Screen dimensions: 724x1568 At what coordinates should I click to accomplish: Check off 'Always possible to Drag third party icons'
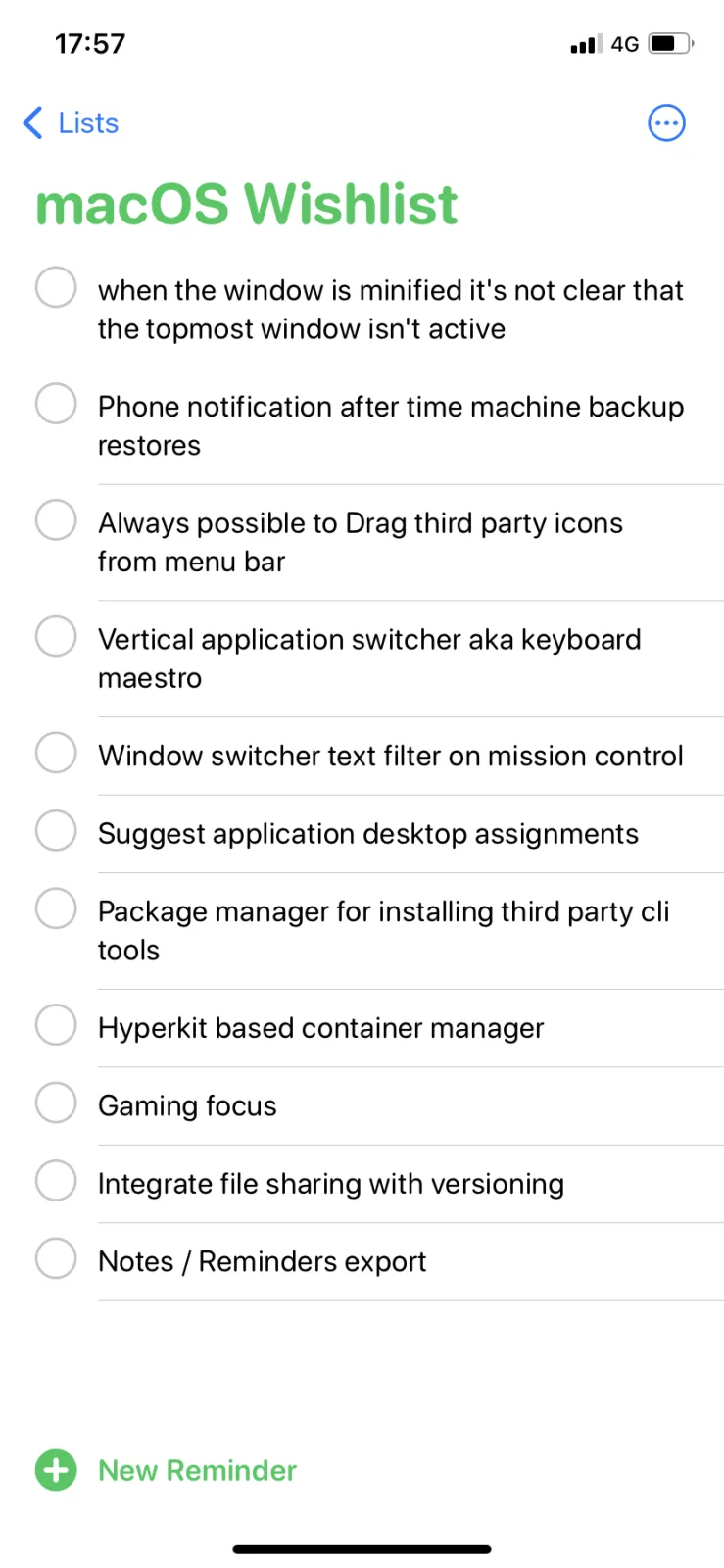click(x=56, y=520)
